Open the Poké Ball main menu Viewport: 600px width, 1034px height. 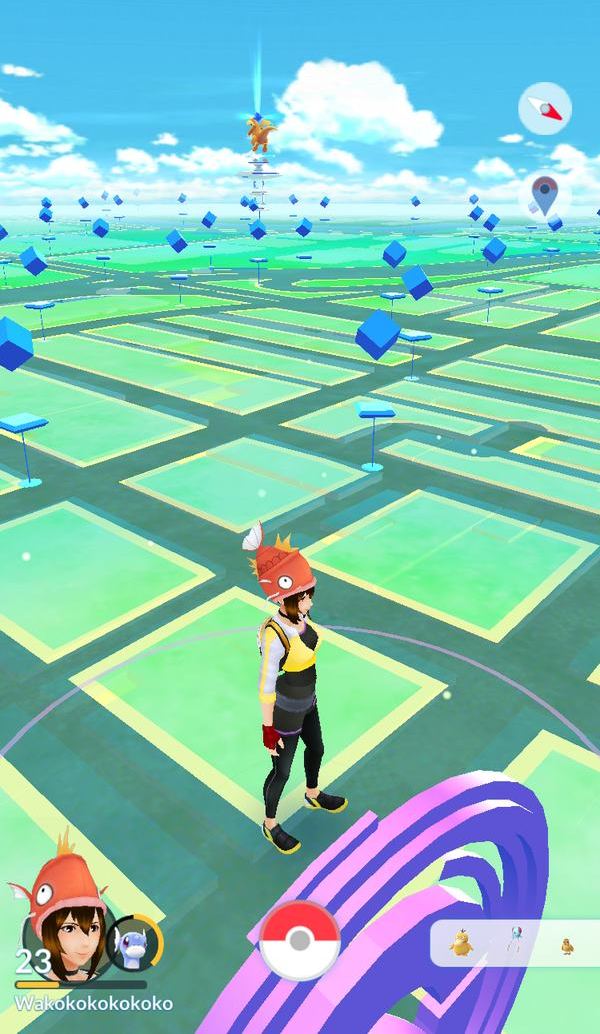(x=299, y=940)
